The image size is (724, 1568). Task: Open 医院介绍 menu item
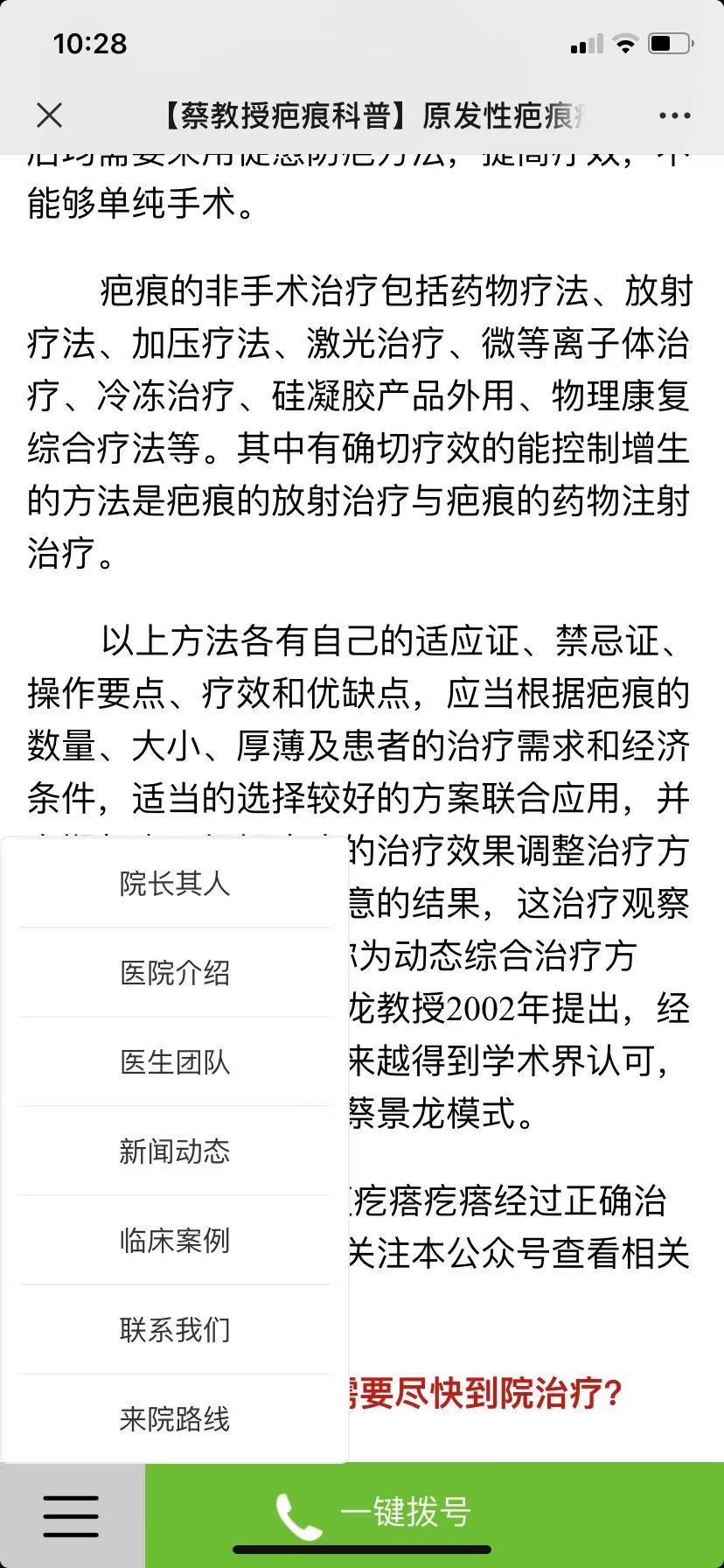175,973
